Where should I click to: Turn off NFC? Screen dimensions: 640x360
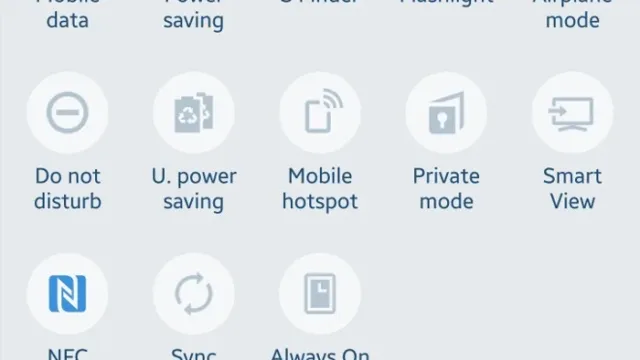click(67, 294)
